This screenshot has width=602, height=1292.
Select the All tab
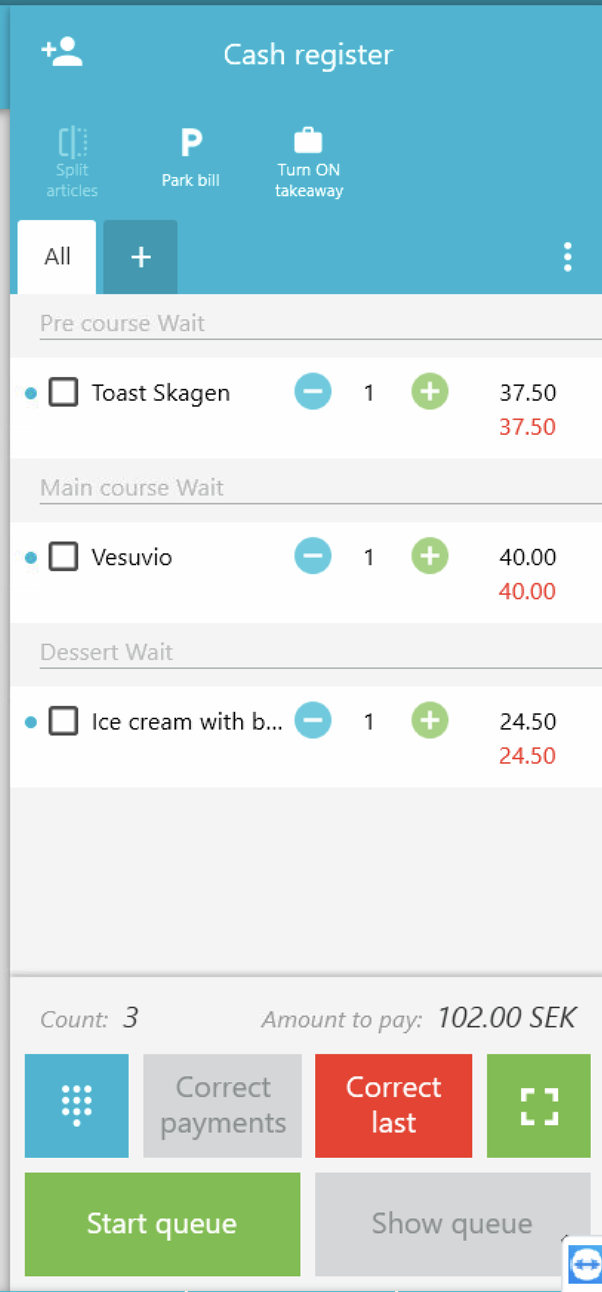57,257
